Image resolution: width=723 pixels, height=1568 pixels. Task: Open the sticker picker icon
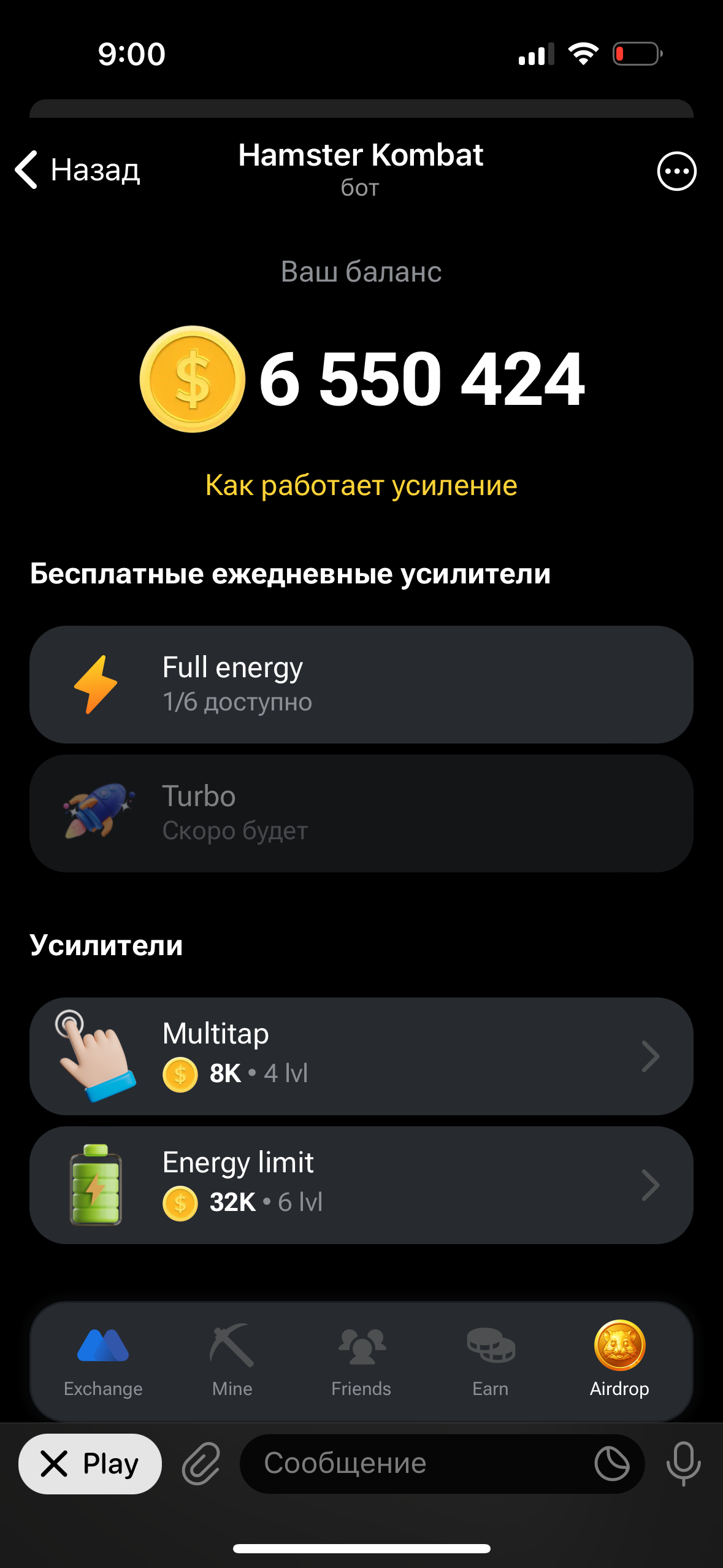611,1464
